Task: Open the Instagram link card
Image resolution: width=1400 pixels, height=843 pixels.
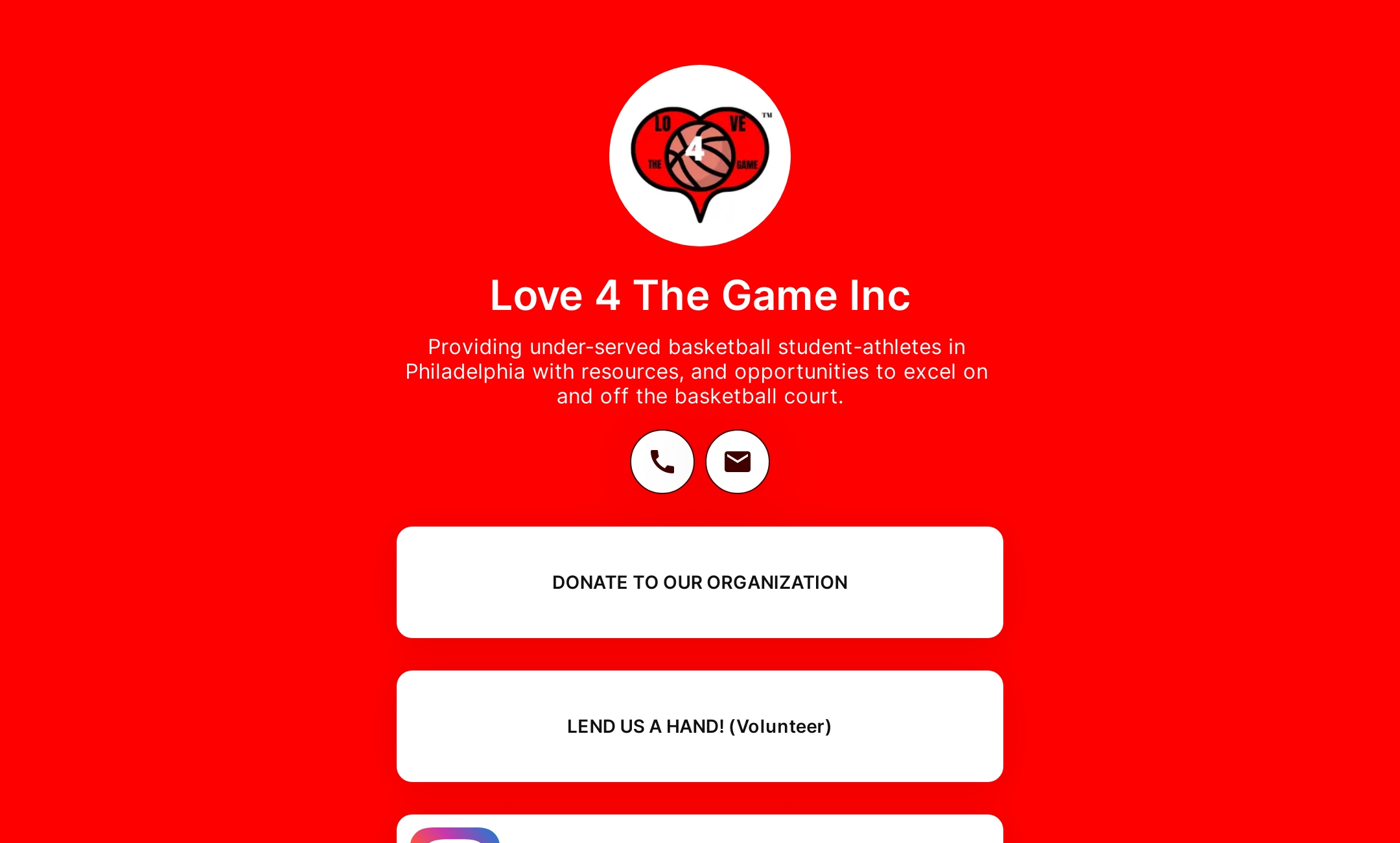Action: point(699,831)
